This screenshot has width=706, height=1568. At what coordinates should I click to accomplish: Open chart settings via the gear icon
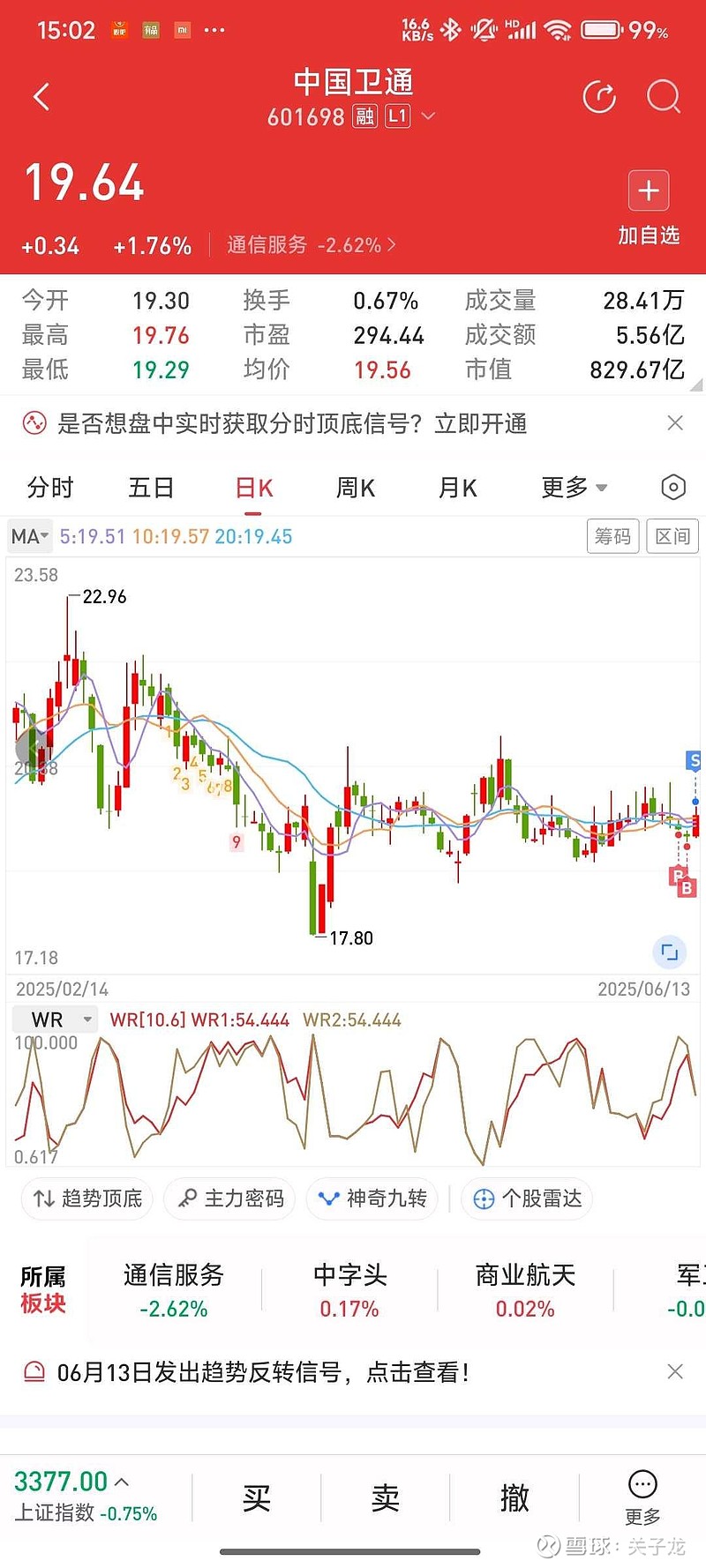coord(672,487)
